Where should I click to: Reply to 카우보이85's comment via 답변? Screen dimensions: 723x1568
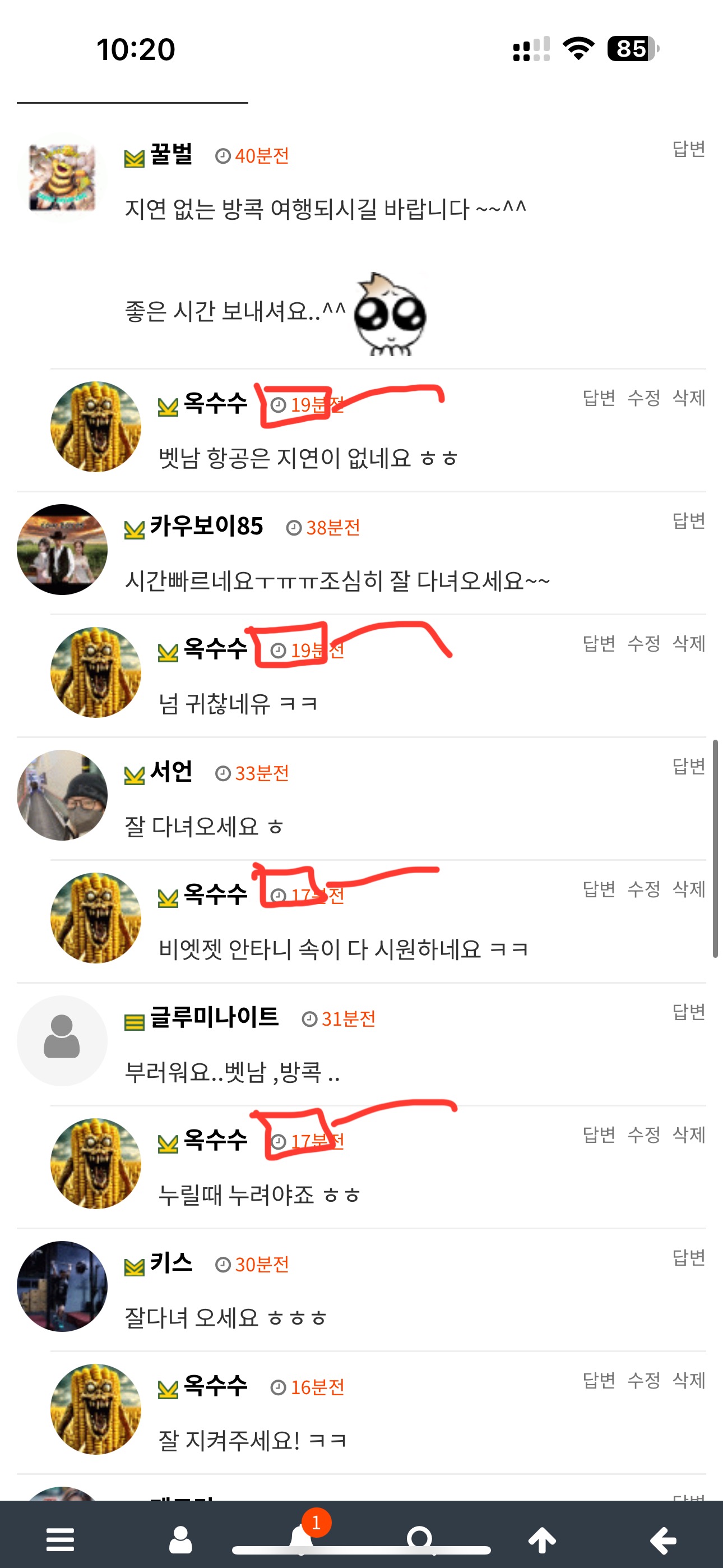click(688, 520)
